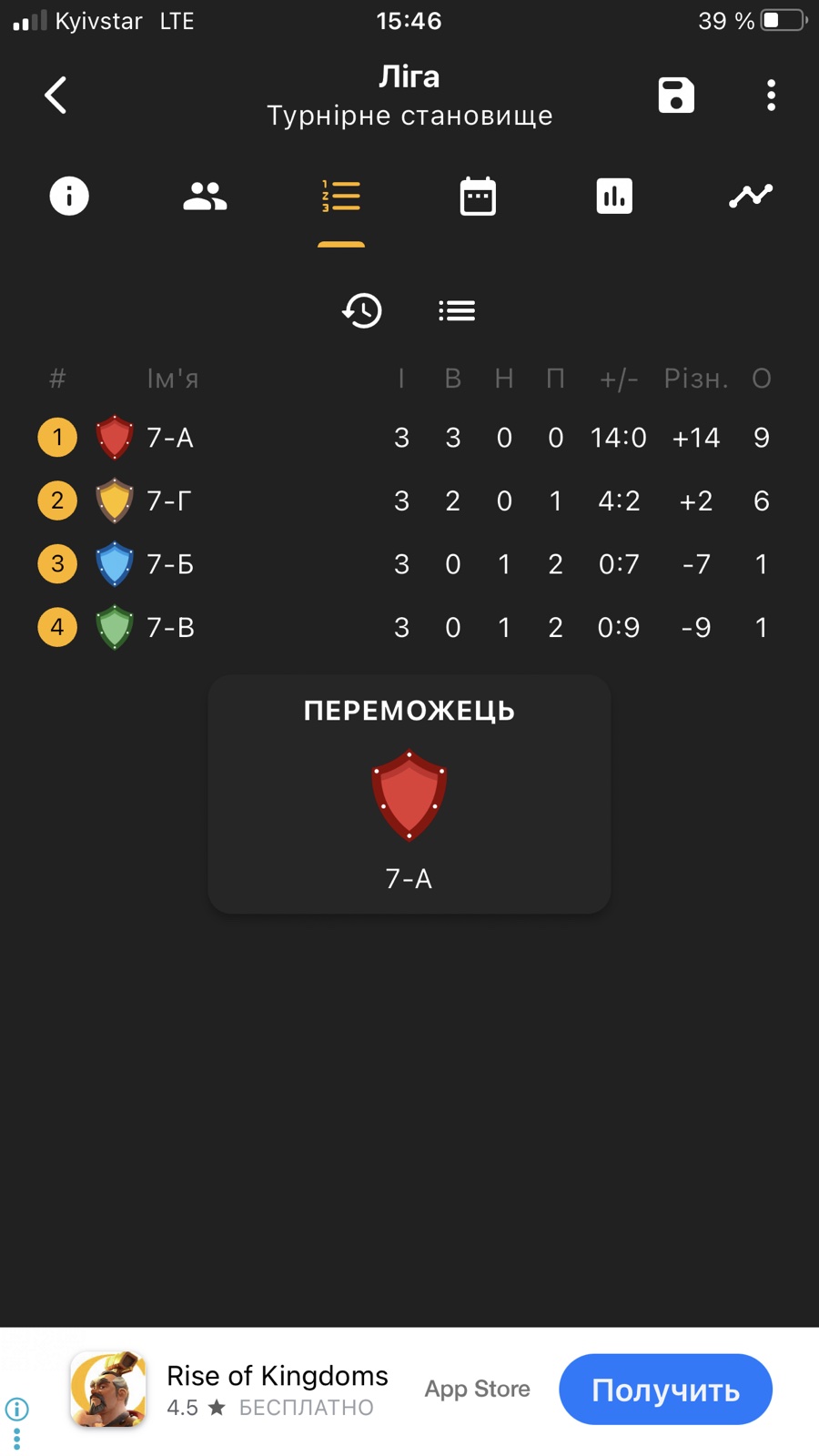Switch to the calendar schedule tab

click(478, 196)
